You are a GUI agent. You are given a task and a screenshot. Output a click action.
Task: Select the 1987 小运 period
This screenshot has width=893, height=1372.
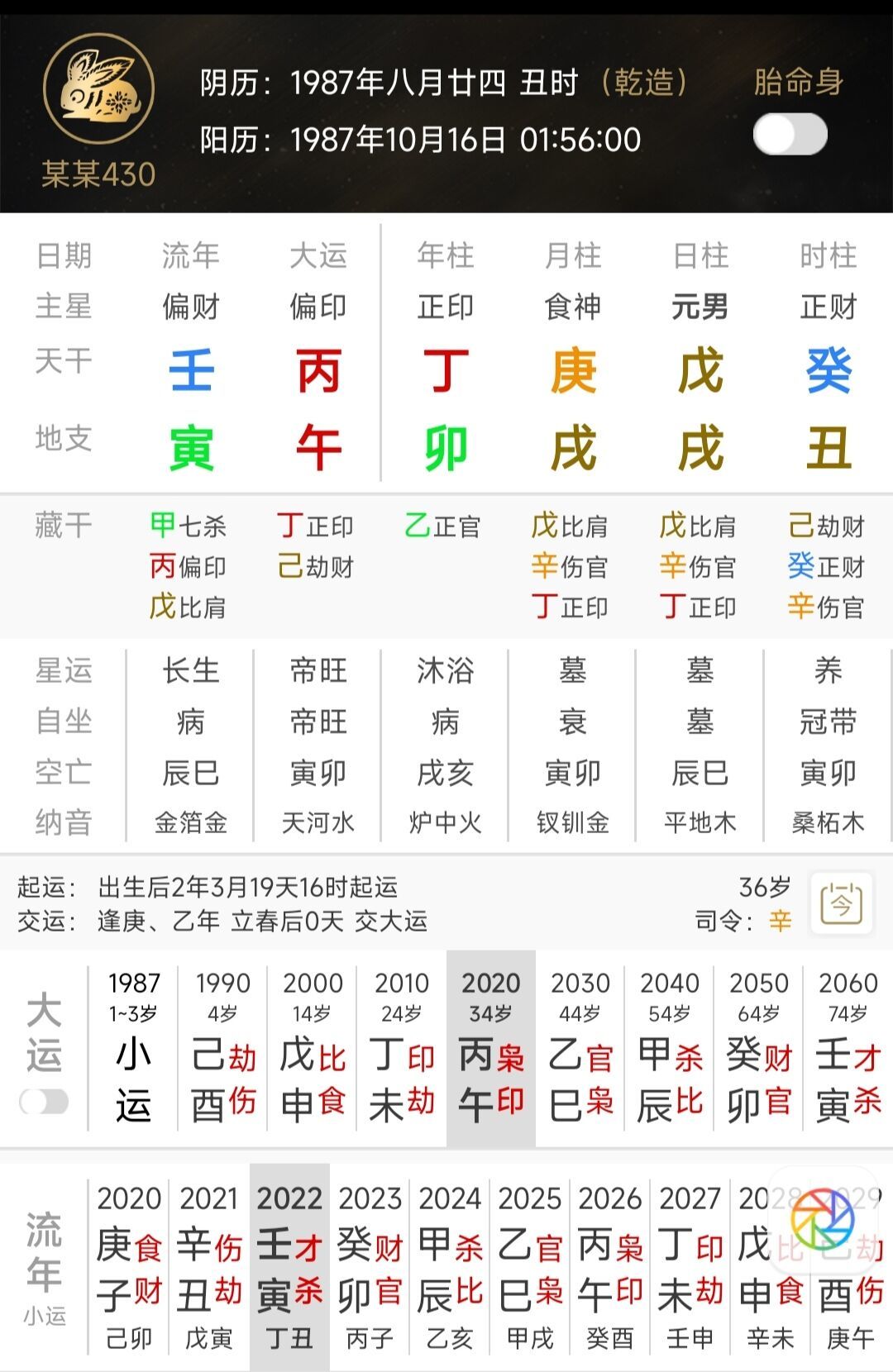[133, 1050]
